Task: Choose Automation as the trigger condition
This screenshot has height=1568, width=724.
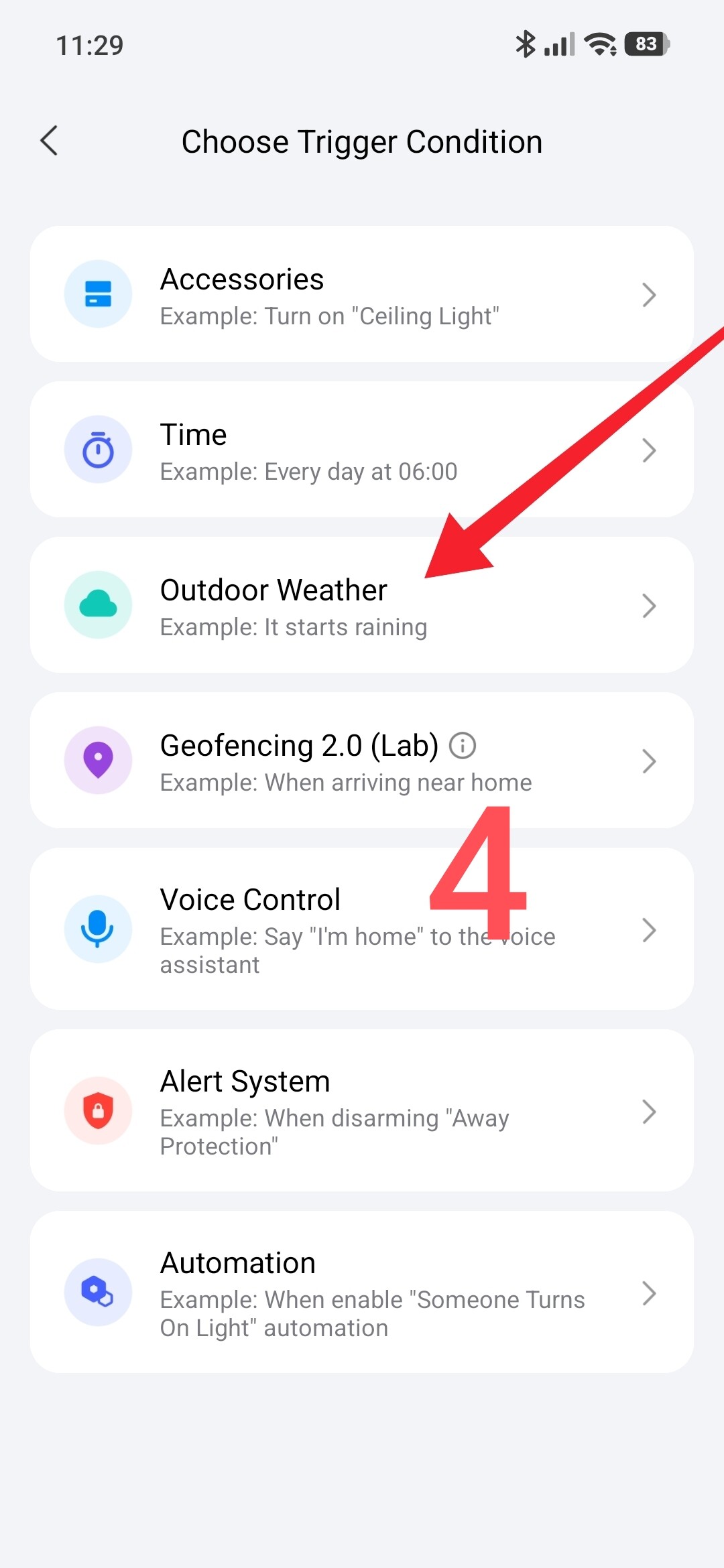Action: (x=362, y=1292)
